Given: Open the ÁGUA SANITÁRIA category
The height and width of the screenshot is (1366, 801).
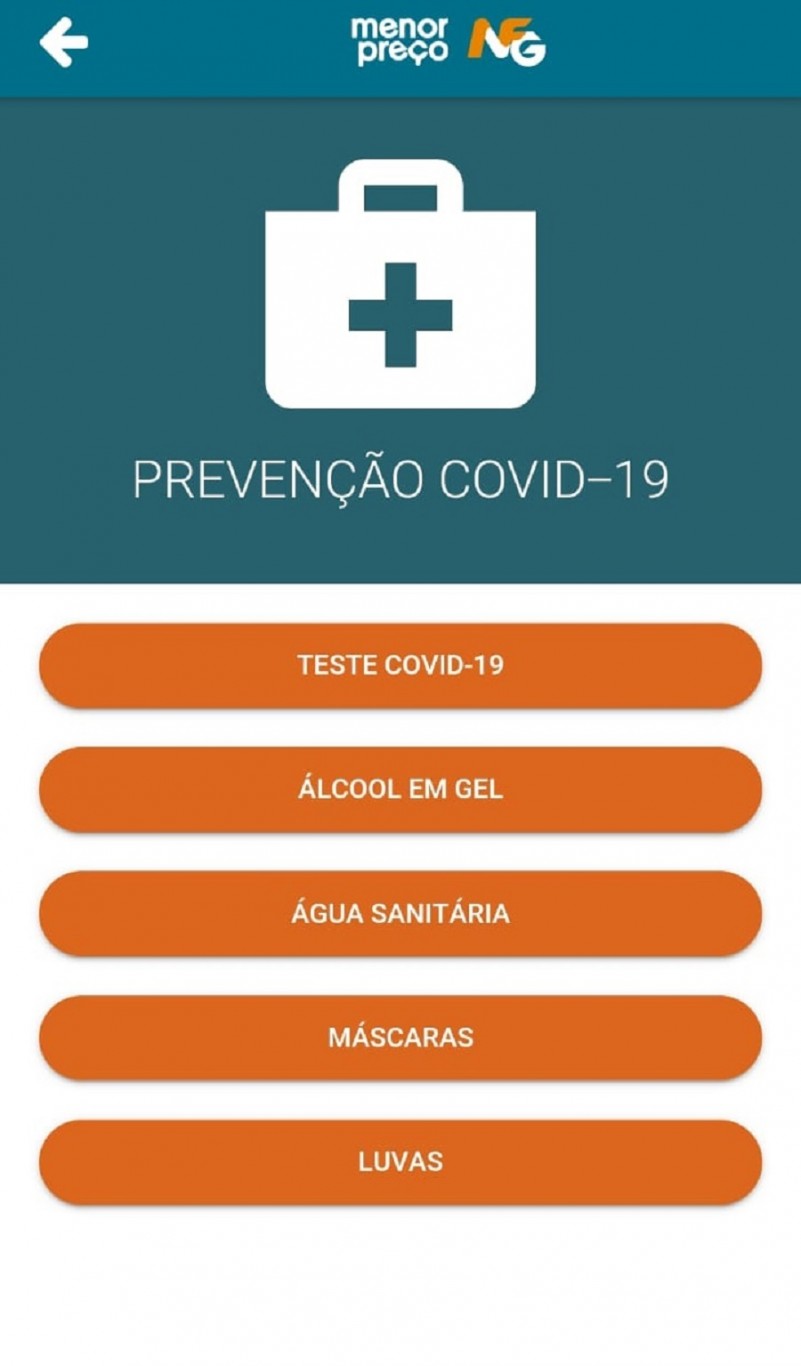Looking at the screenshot, I should [400, 914].
